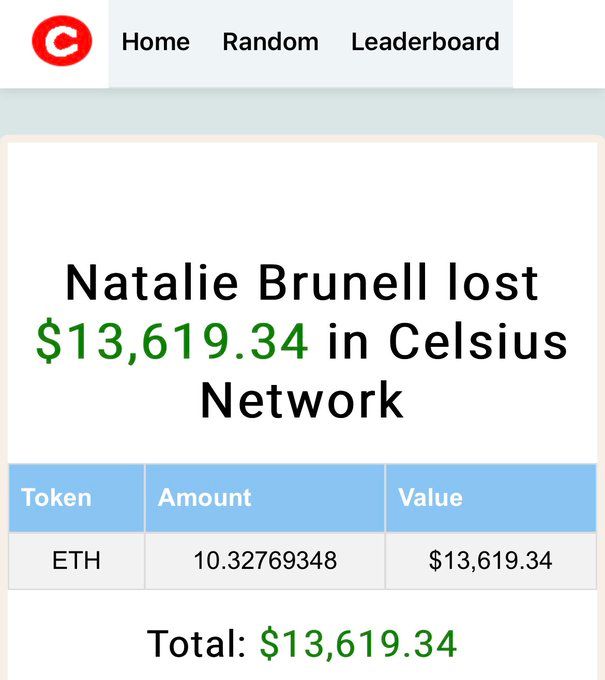
Task: Open the Random page
Action: click(270, 42)
